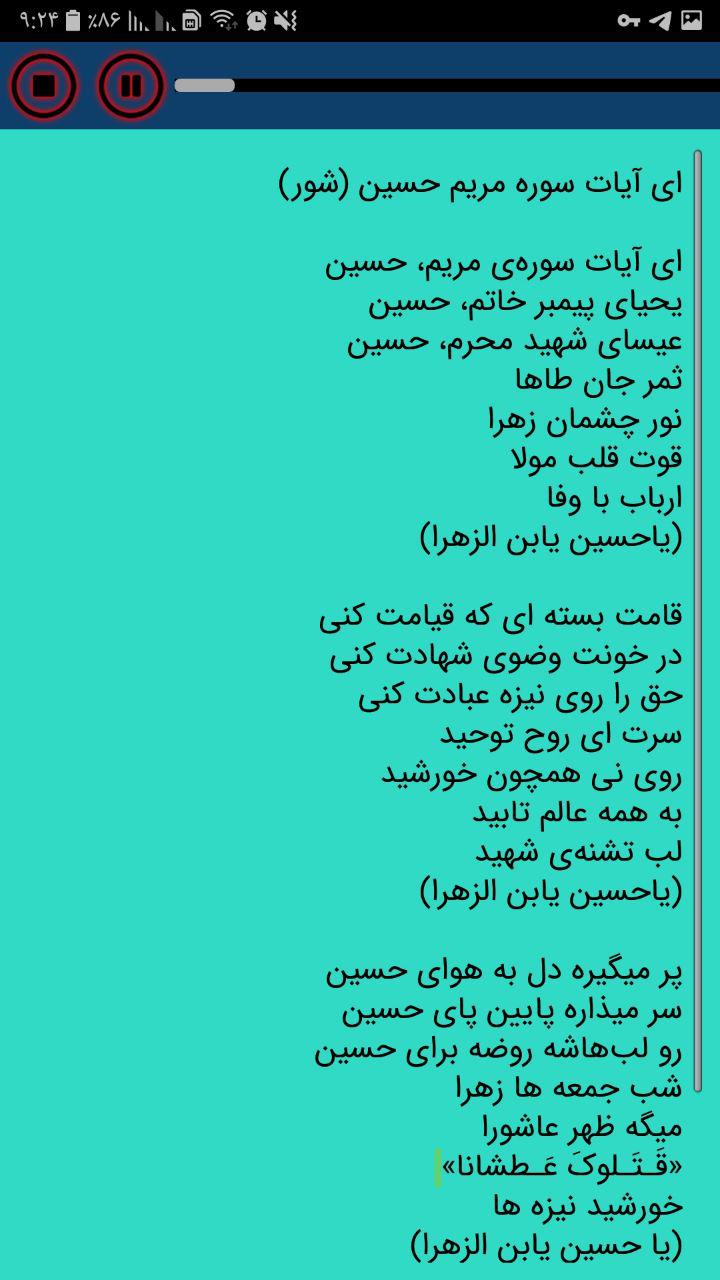720x1280 pixels.
Task: Stop the audio playback
Action: point(44,86)
